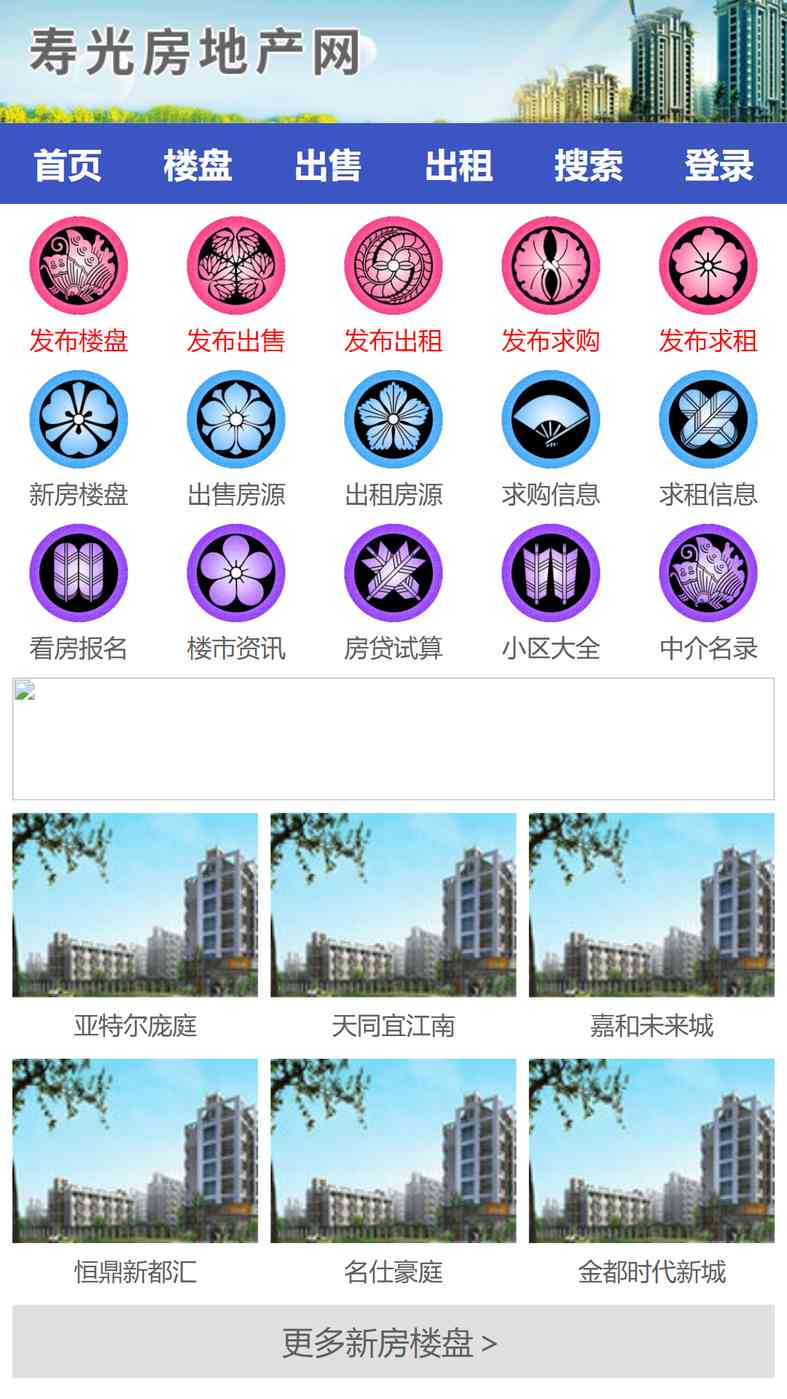Open 新房楼盘 category

78,439
